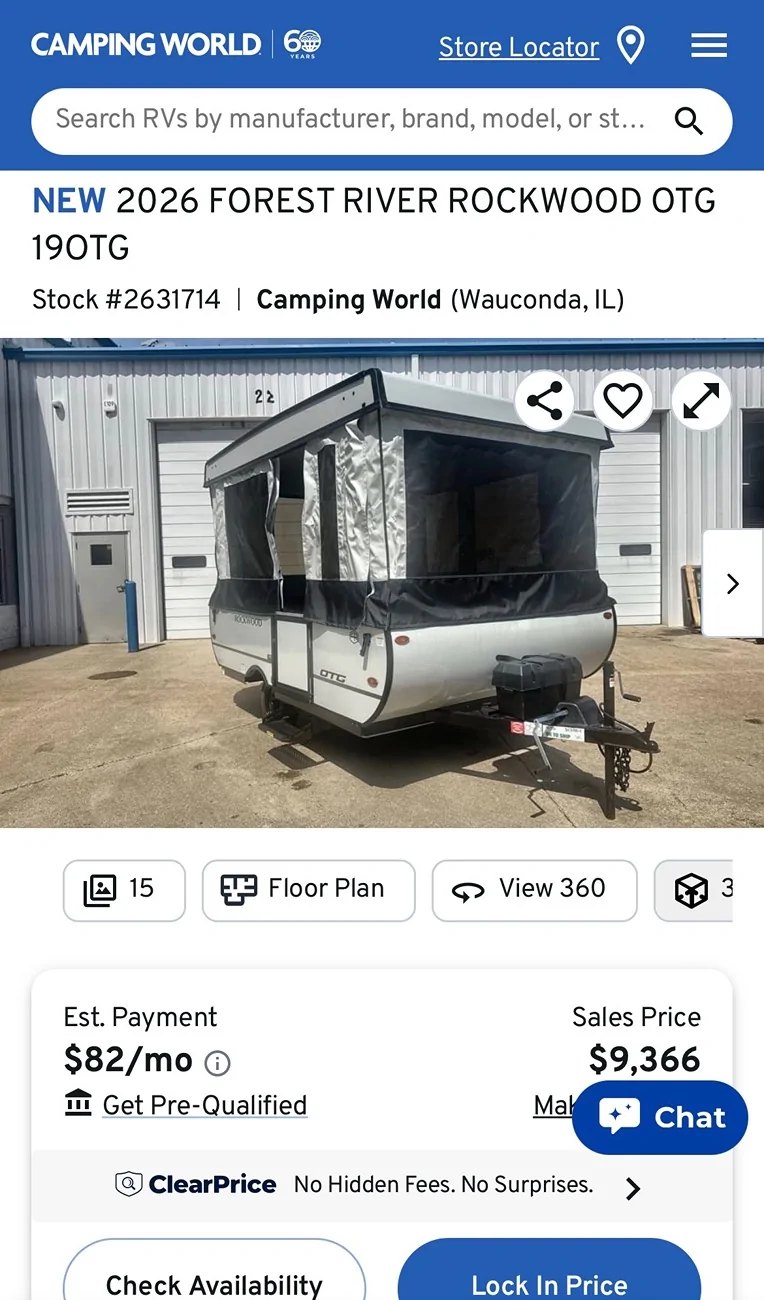
Task: Save this RV to favorites
Action: (623, 401)
